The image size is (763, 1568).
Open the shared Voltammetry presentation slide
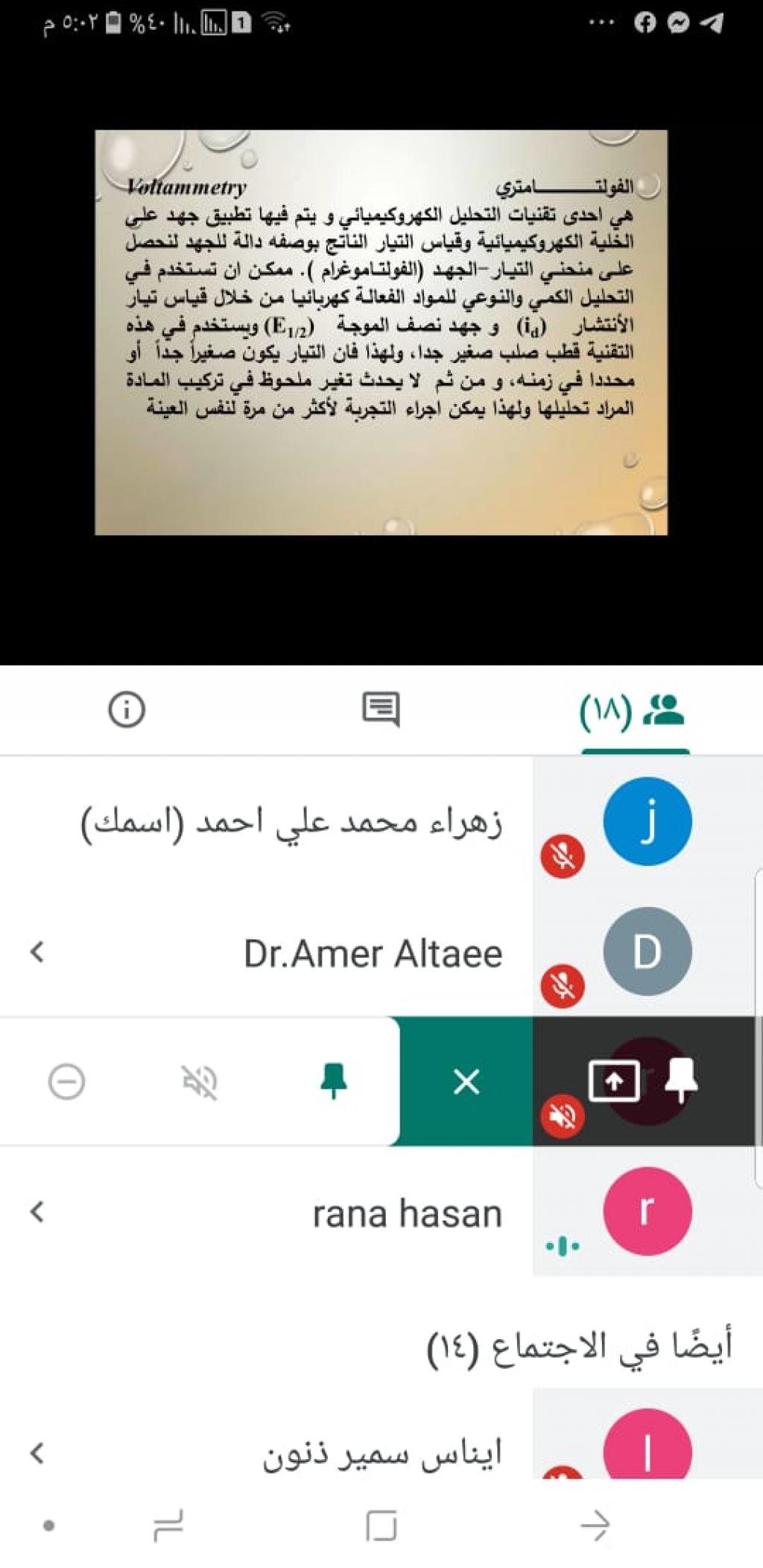point(381,332)
